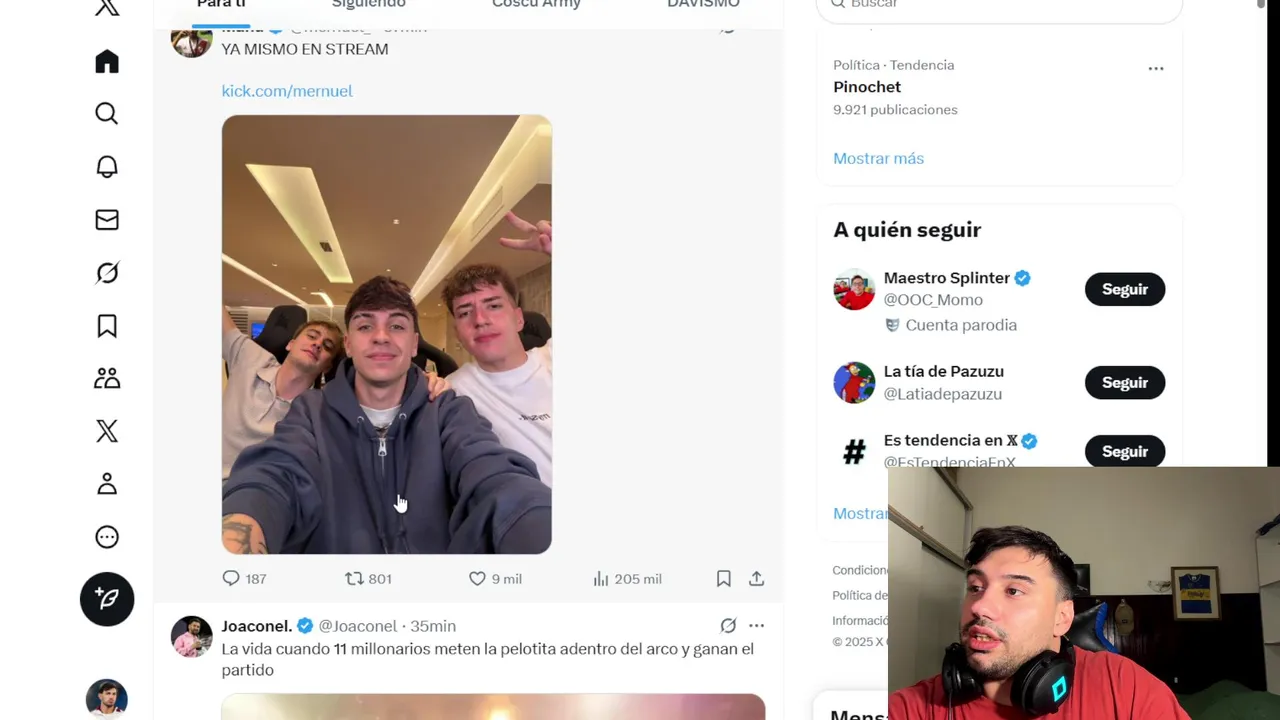This screenshot has width=1280, height=720.
Task: Open the notifications bell
Action: tap(107, 166)
